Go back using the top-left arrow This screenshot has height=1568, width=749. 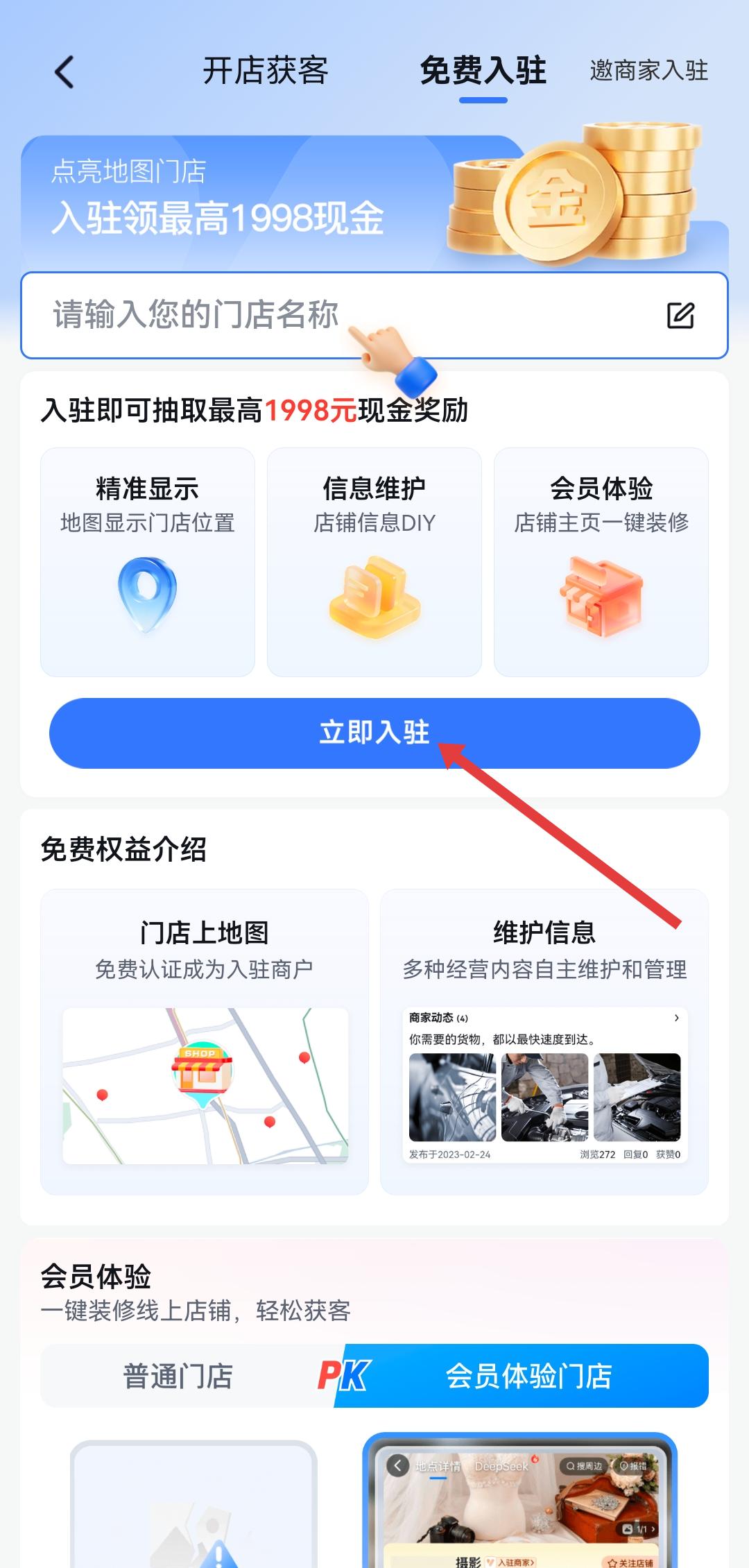click(64, 72)
